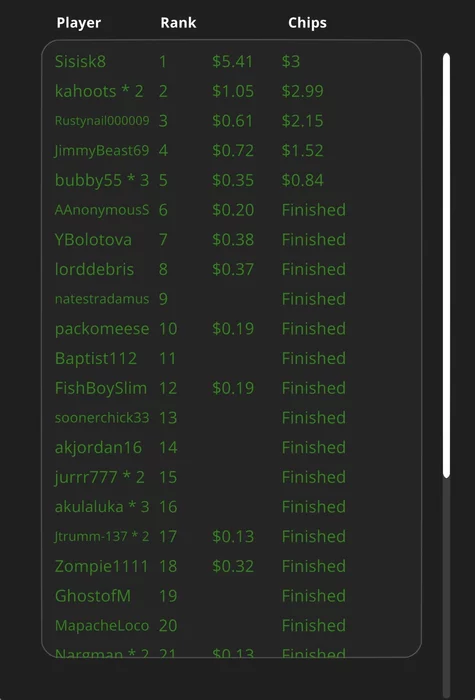Tap the scrollbar track below the thumb
475x700 pixels.
coord(446,585)
